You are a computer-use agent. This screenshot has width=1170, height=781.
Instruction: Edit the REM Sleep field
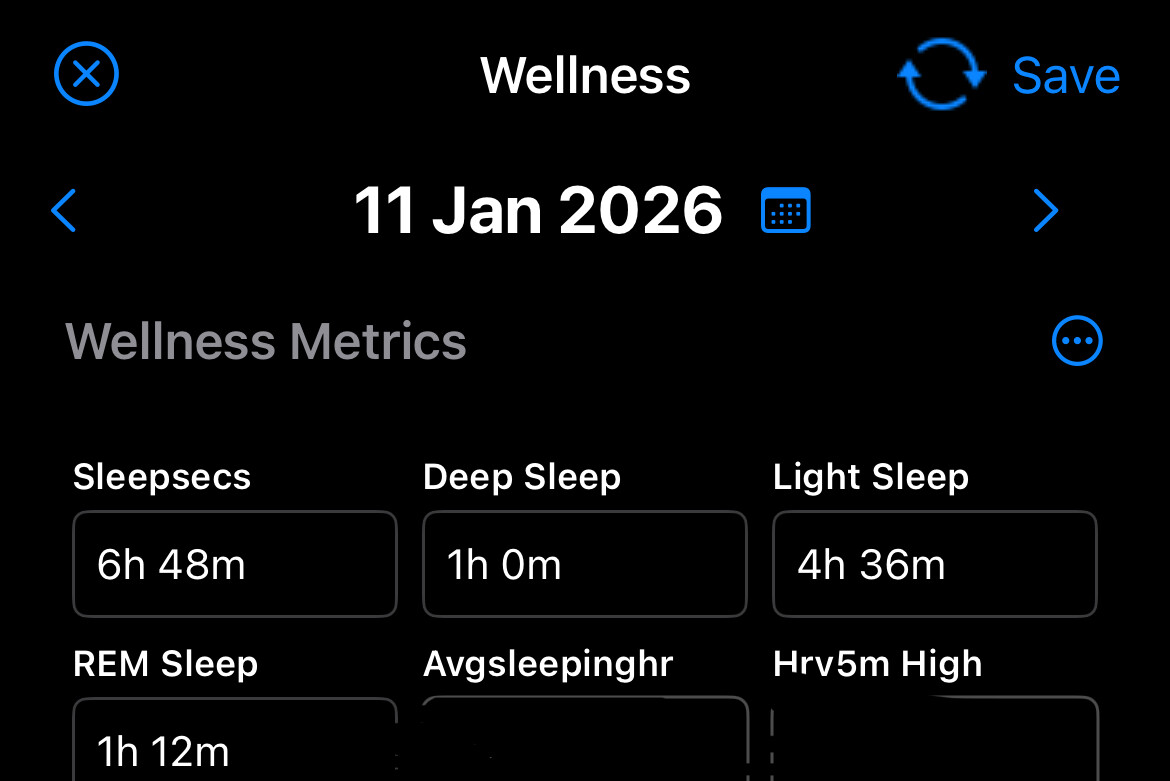[235, 745]
